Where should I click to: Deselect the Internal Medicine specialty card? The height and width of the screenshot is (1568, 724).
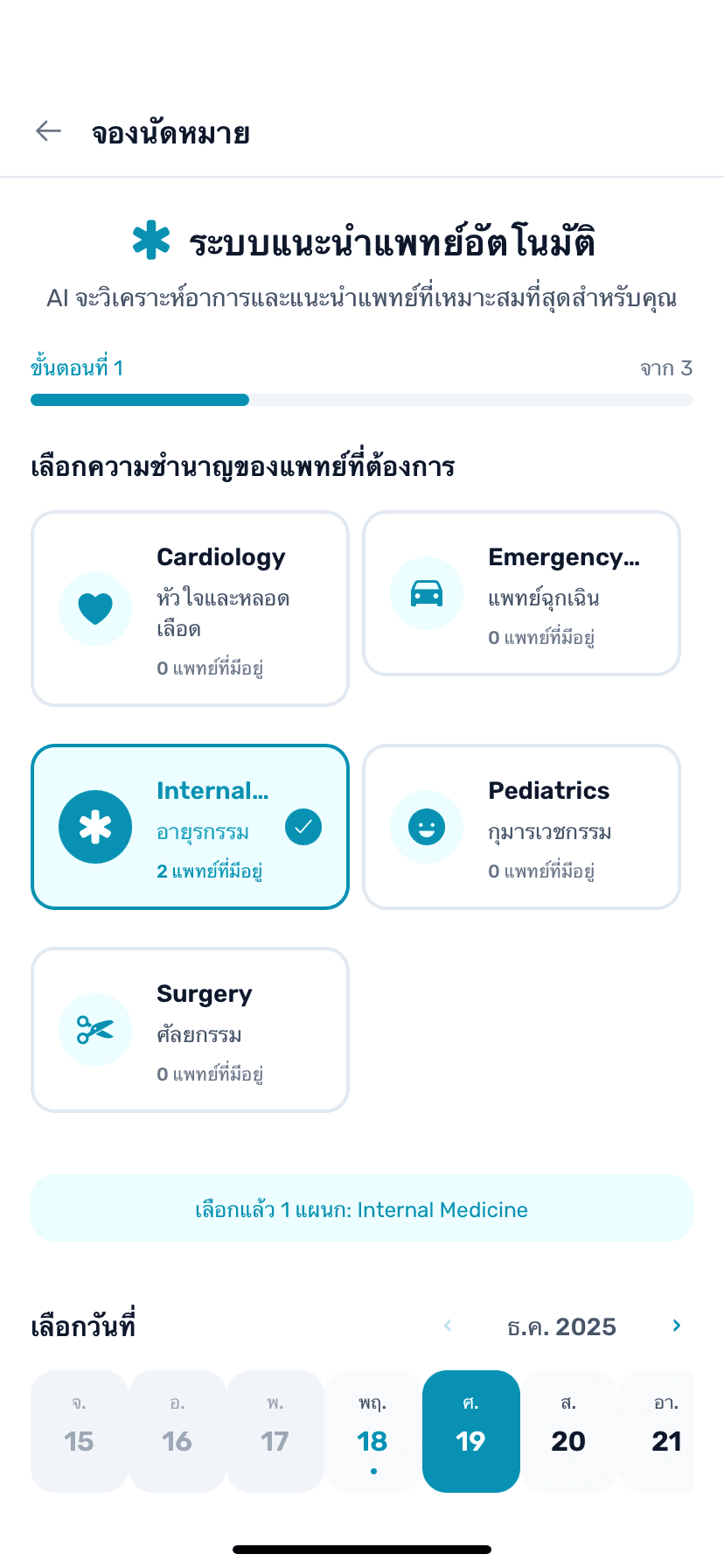pos(190,826)
